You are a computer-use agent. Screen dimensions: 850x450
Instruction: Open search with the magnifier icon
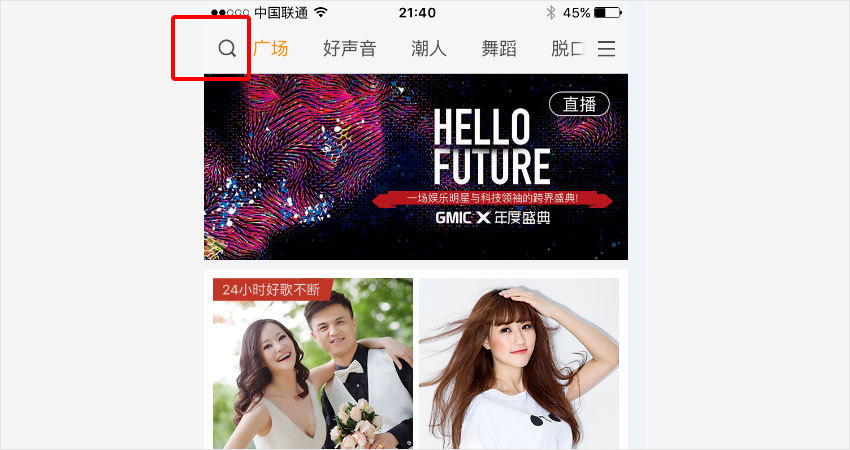click(227, 48)
